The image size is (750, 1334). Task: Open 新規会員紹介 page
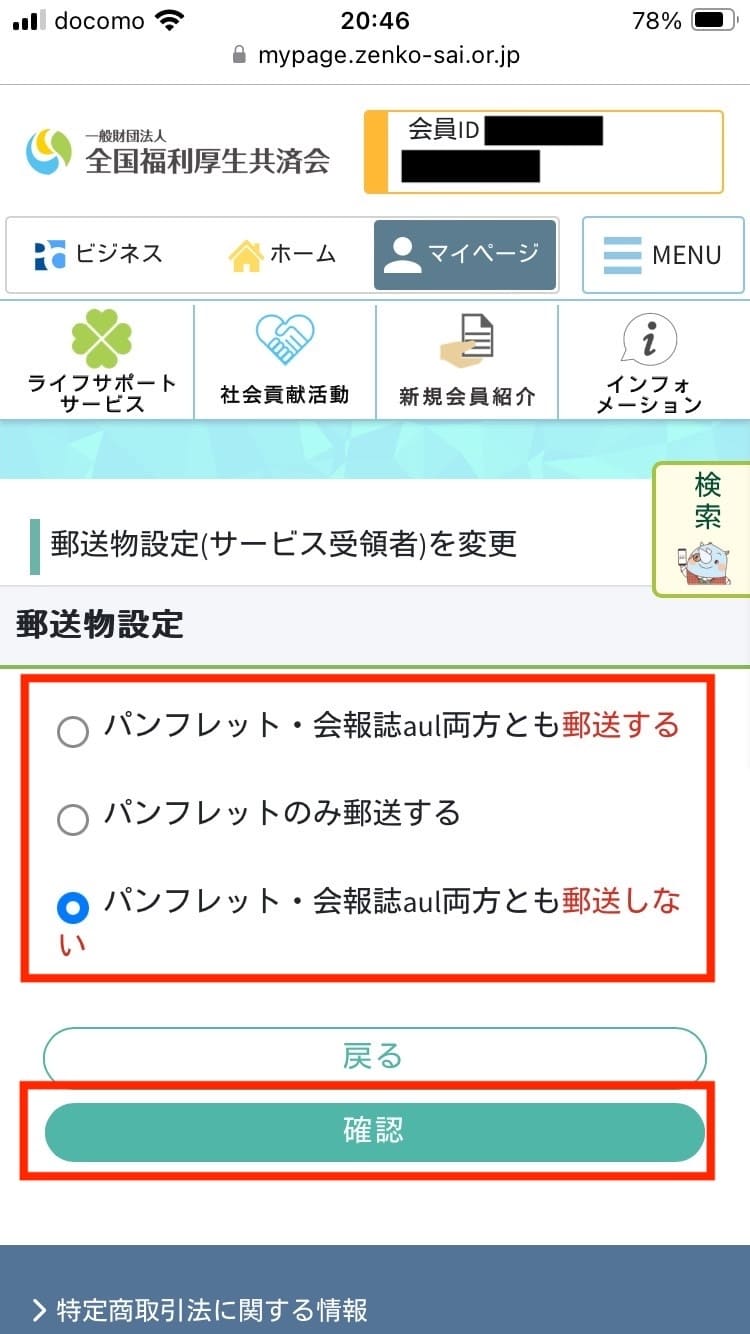click(467, 362)
